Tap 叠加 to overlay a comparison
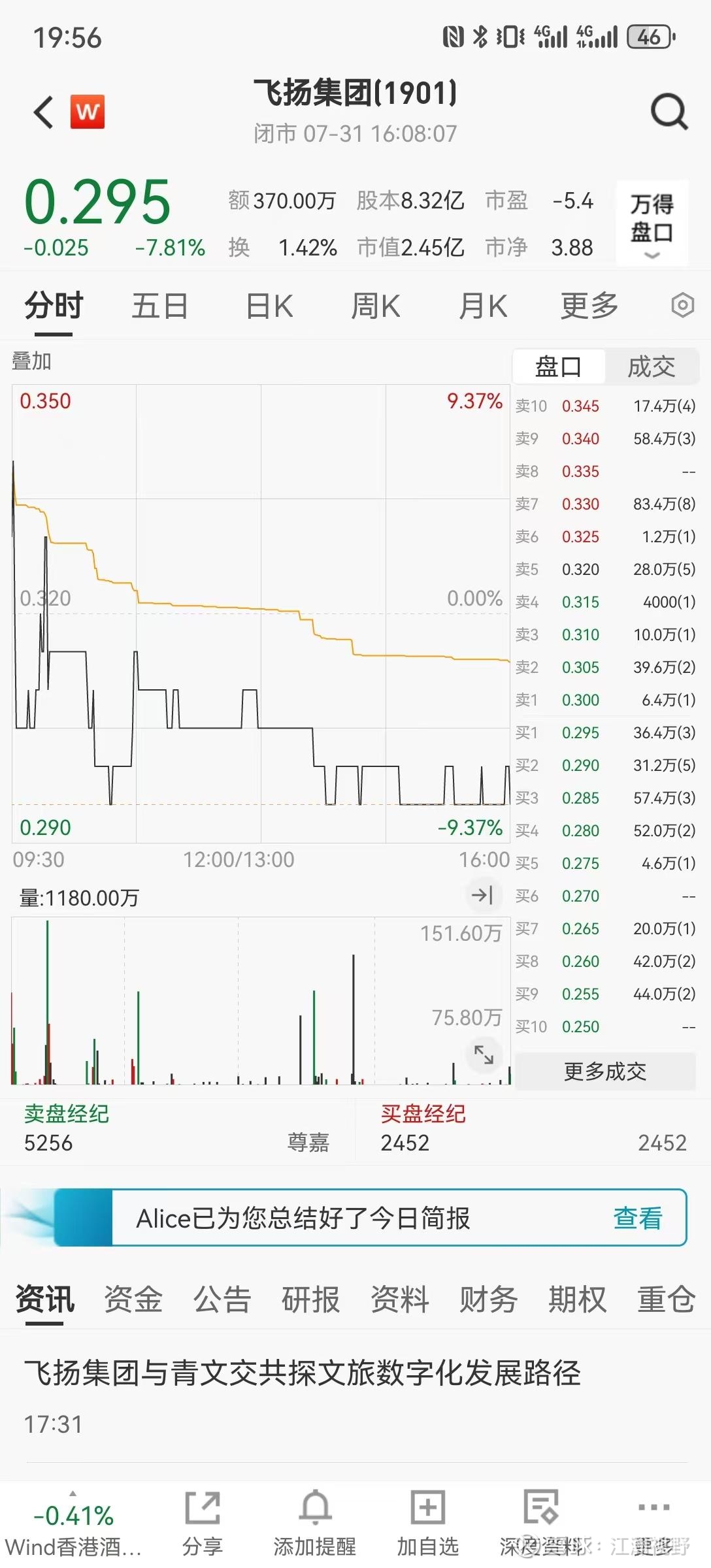This screenshot has height=1568, width=711. [31, 361]
